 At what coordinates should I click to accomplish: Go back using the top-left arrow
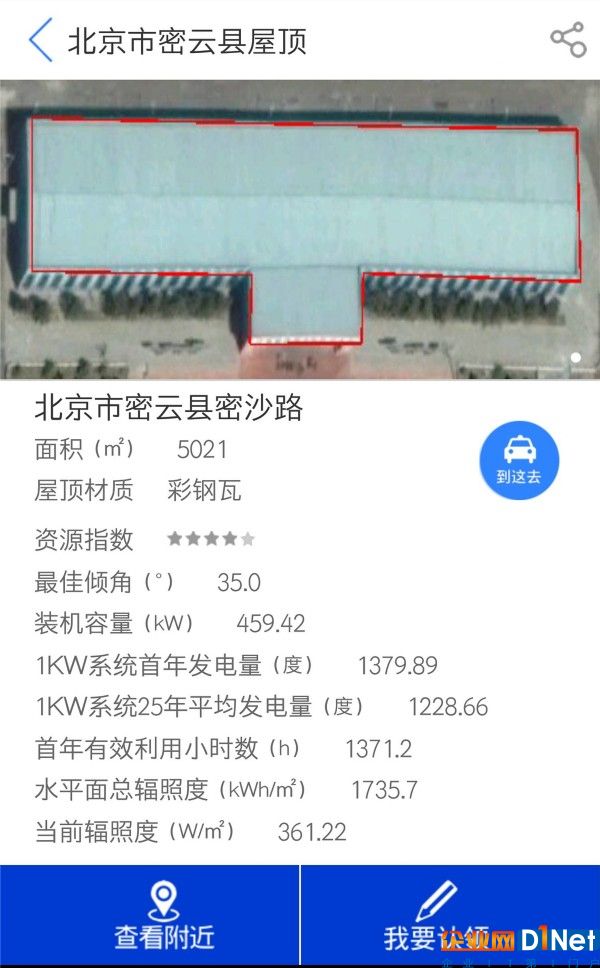coord(40,40)
